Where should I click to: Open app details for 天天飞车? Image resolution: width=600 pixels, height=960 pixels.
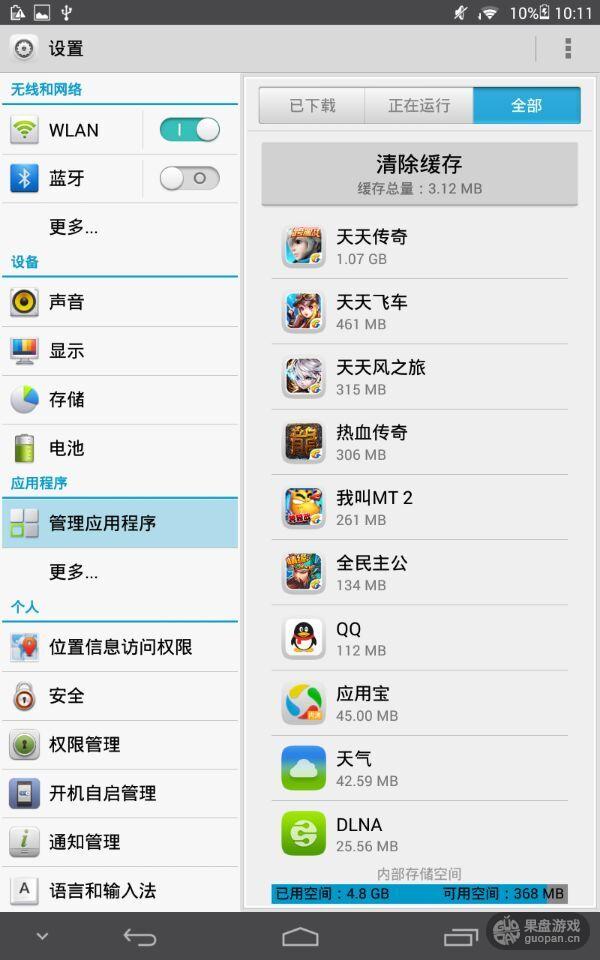click(x=419, y=311)
